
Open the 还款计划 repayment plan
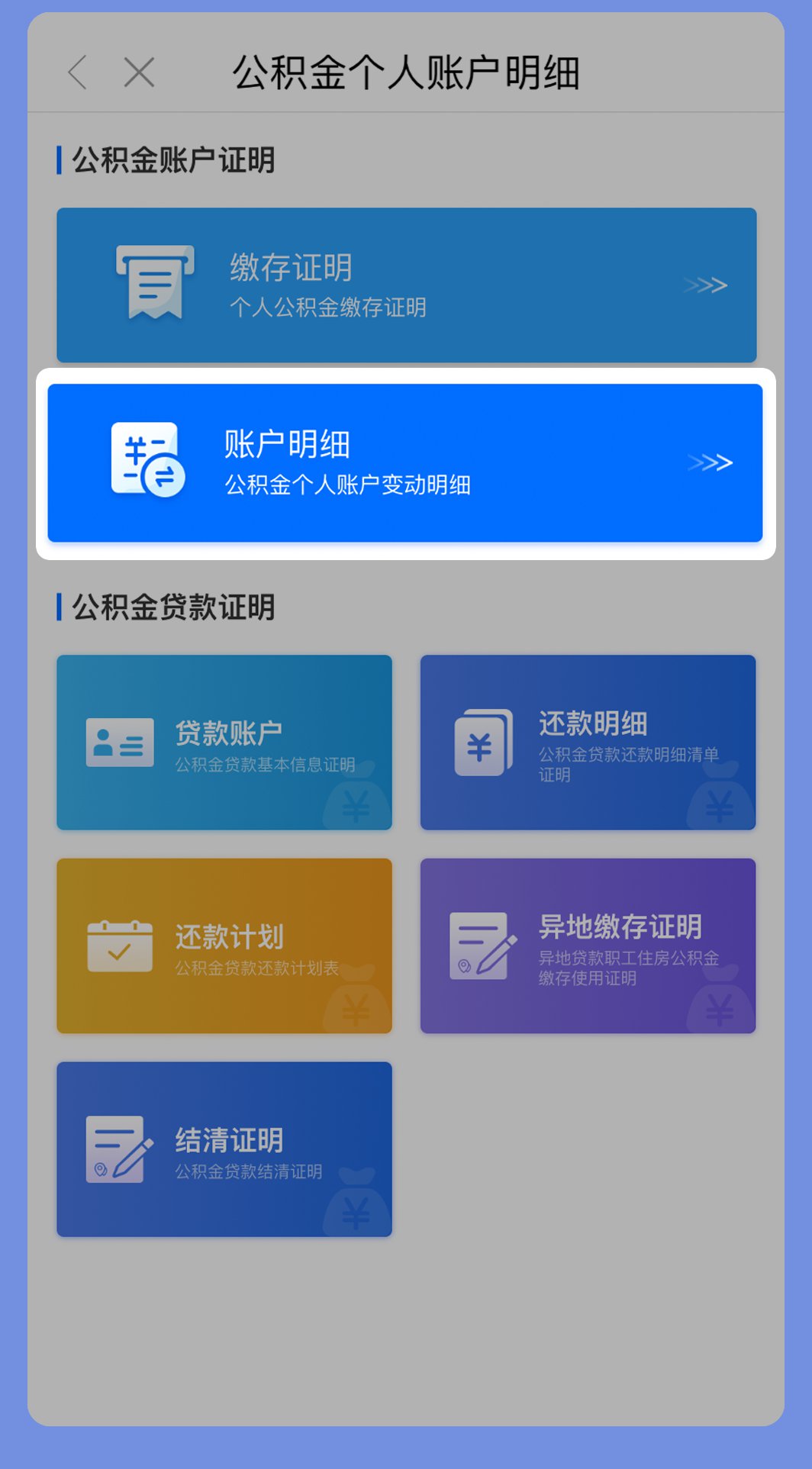(224, 946)
